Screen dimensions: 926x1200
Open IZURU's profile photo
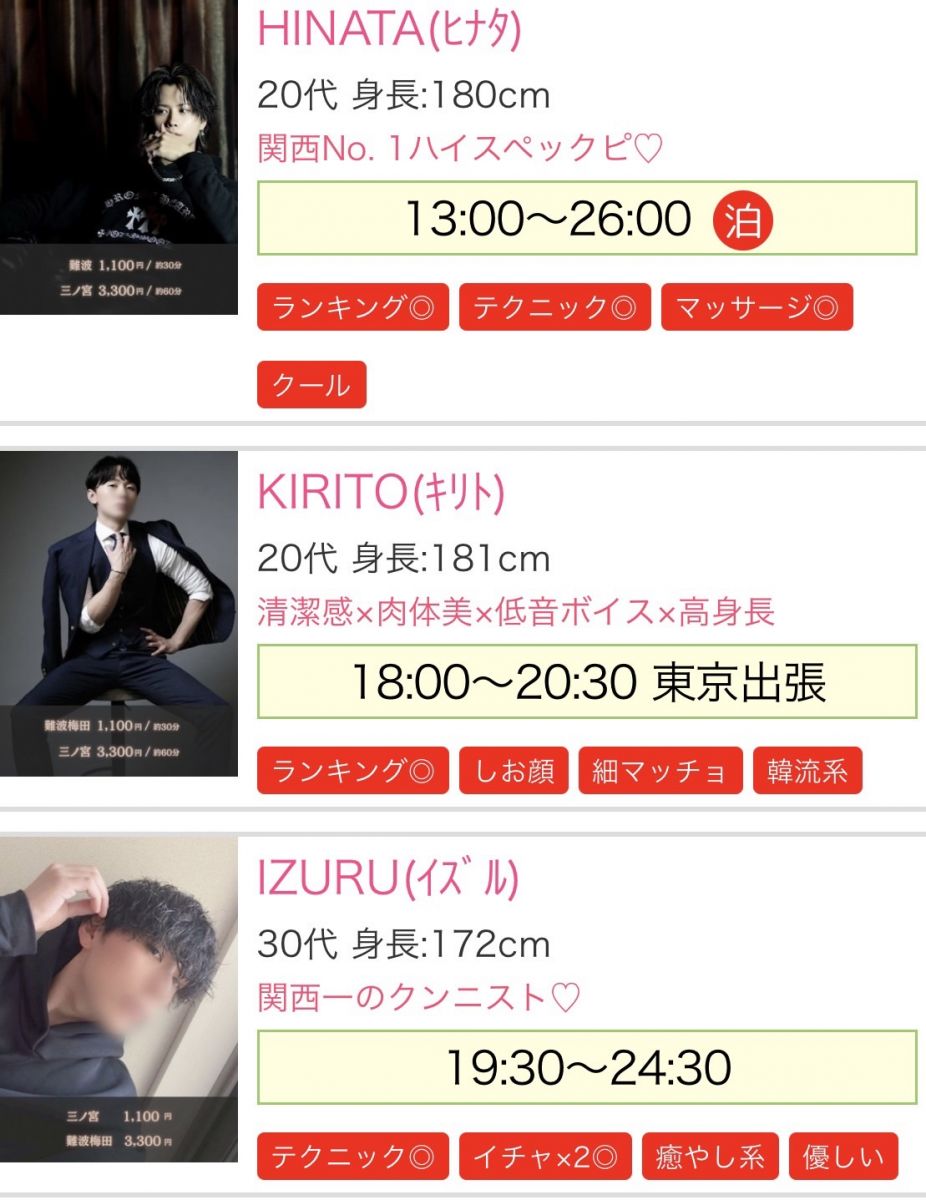pyautogui.click(x=118, y=998)
